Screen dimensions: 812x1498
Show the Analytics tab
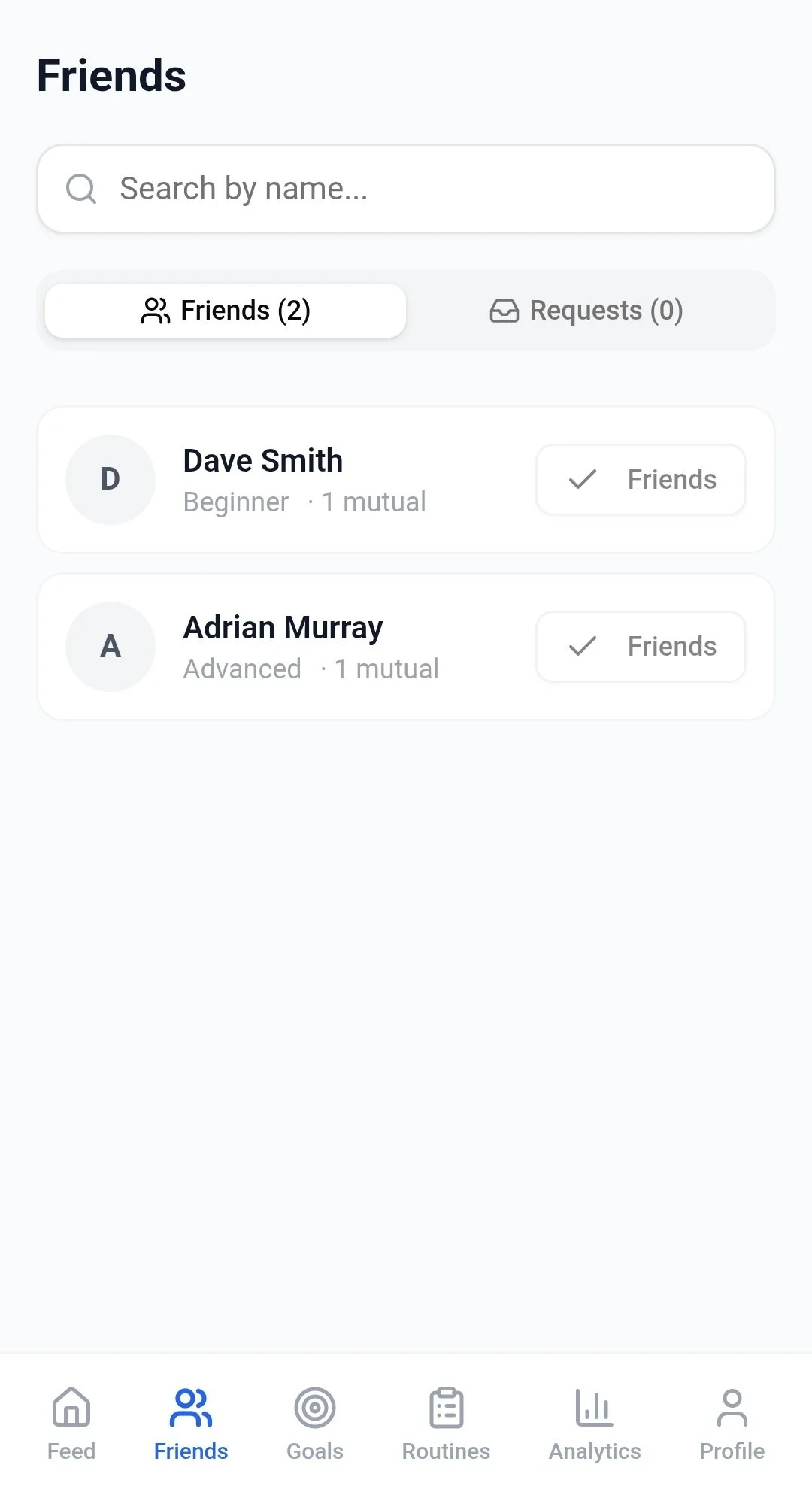[595, 1424]
